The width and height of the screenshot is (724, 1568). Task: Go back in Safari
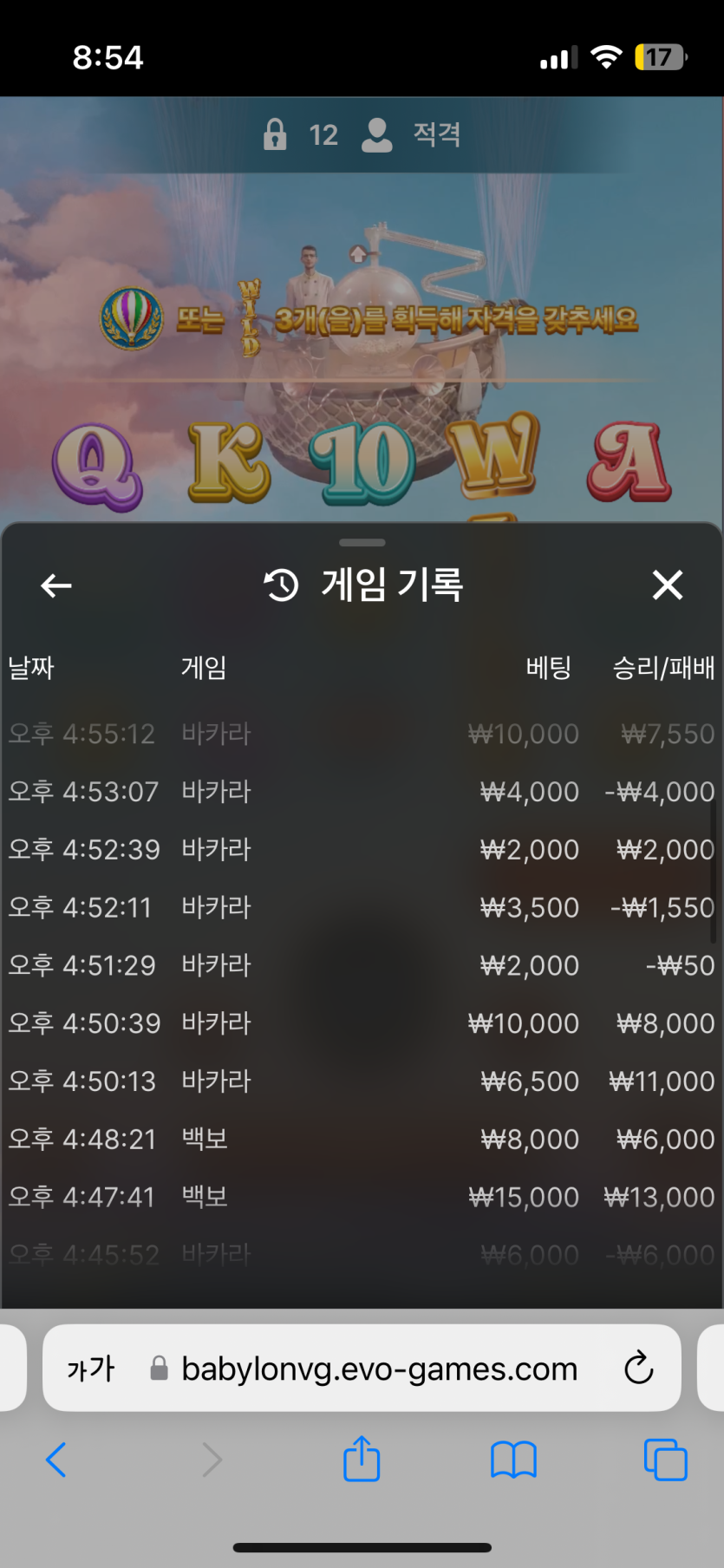tap(56, 1460)
